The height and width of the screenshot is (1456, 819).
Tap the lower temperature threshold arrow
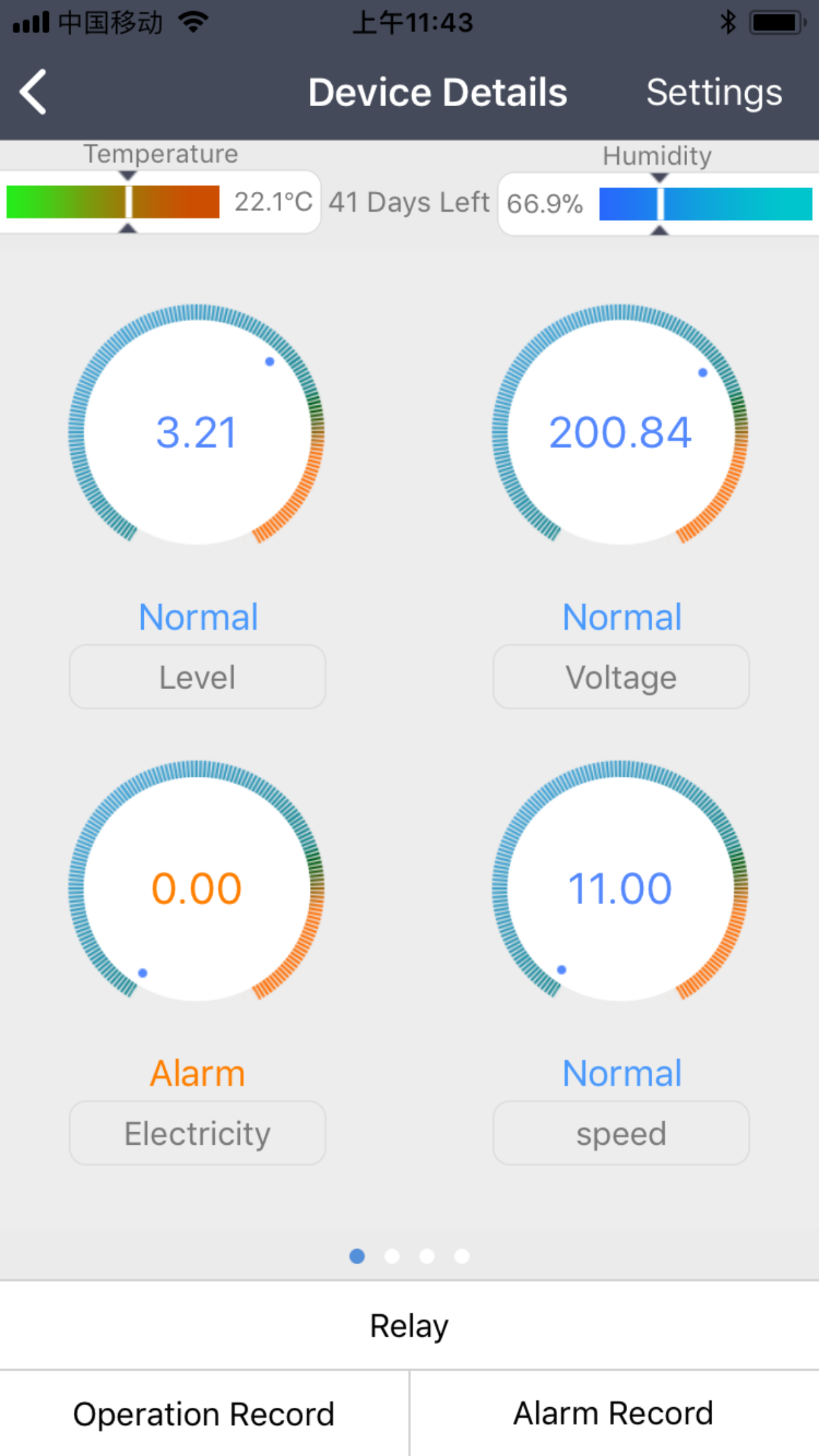point(128,229)
